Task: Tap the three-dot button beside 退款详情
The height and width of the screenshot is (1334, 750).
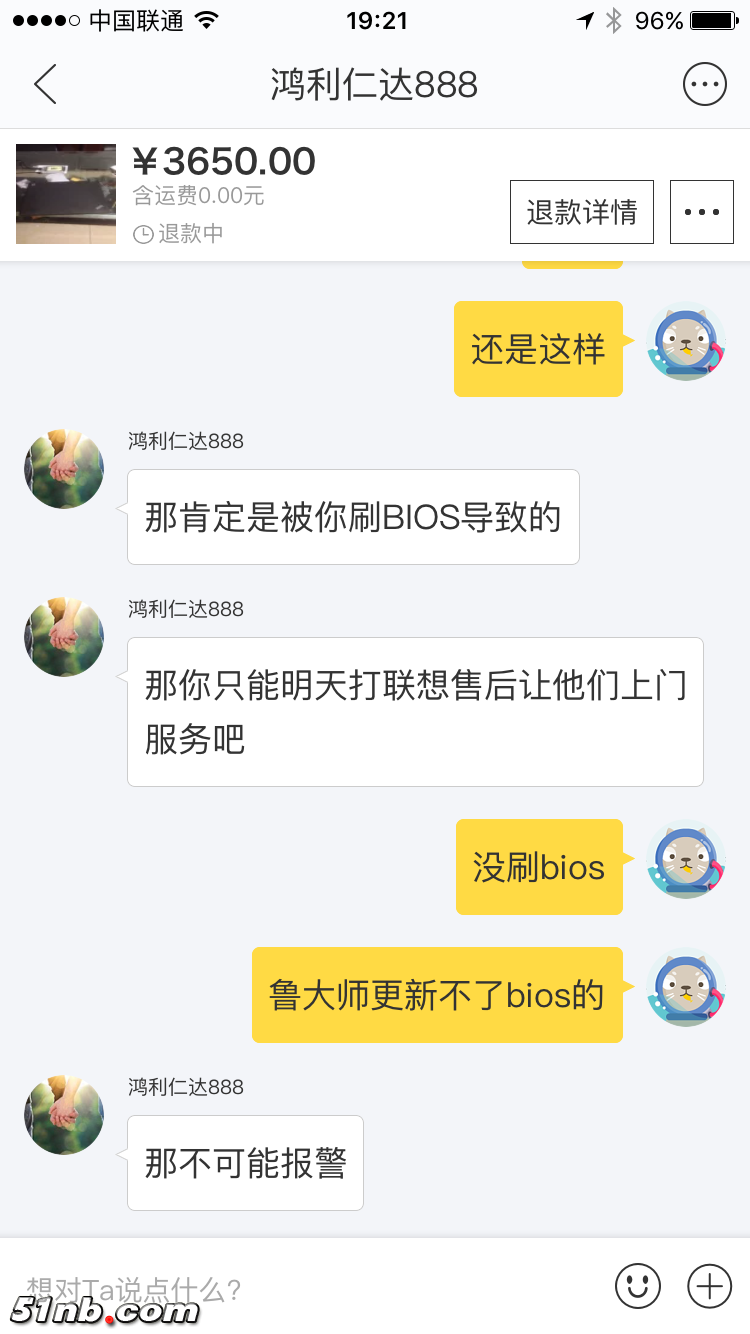Action: (x=701, y=212)
